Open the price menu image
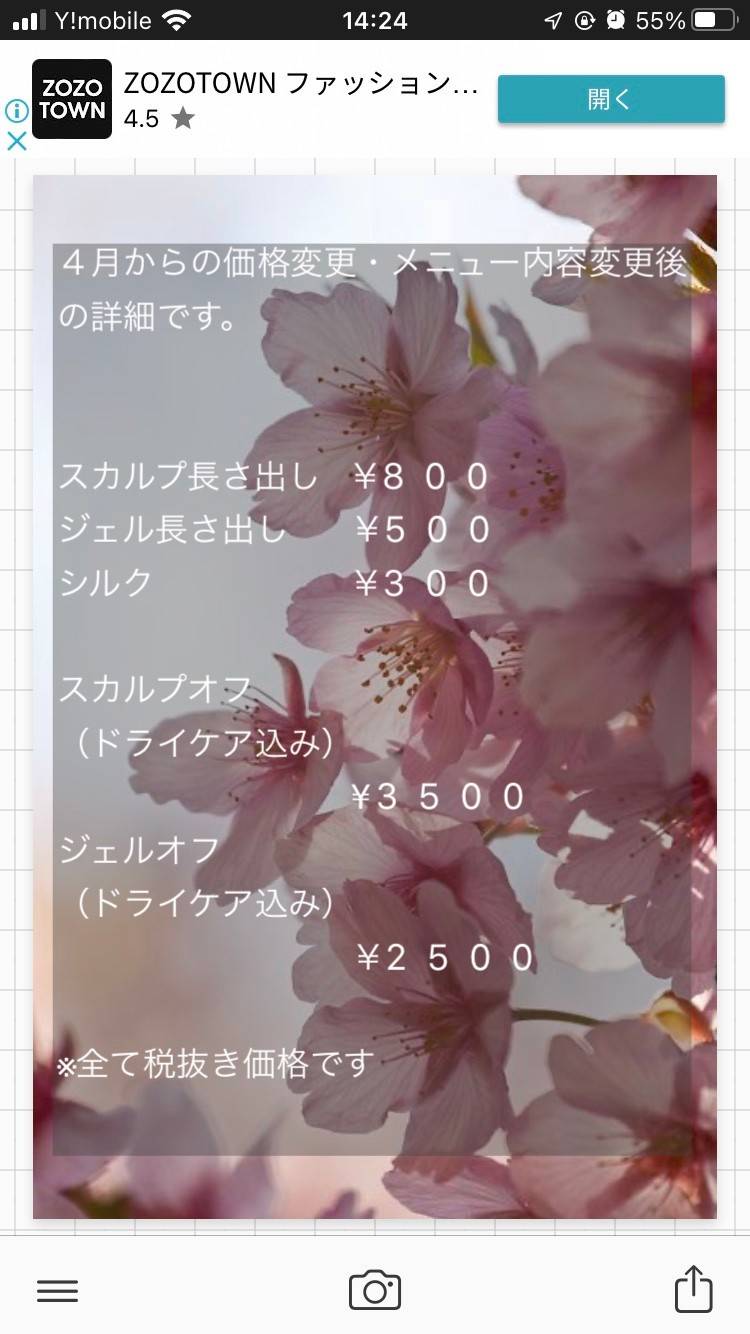This screenshot has width=750, height=1334. coord(374,696)
